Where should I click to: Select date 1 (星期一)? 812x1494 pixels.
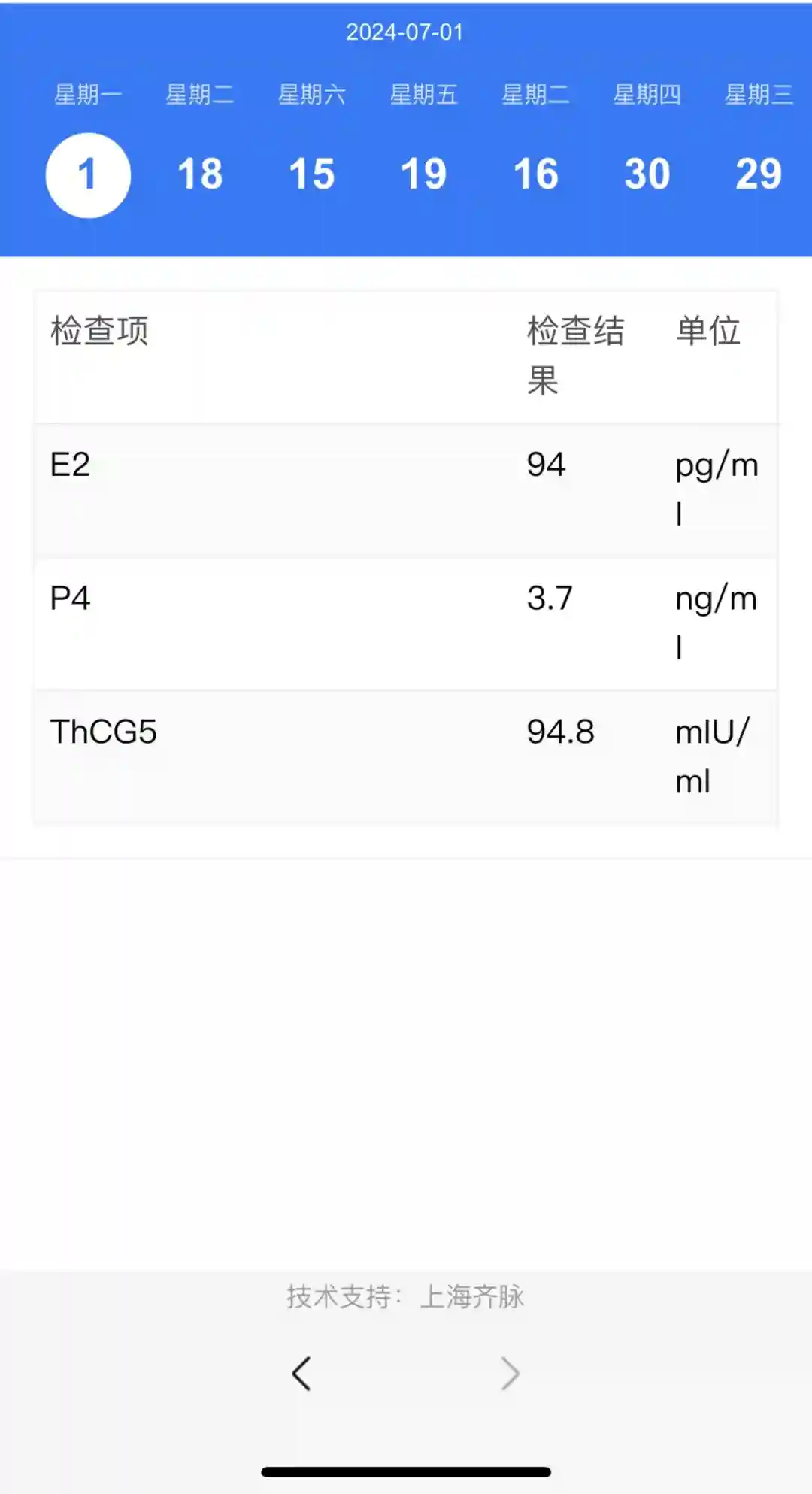point(88,174)
